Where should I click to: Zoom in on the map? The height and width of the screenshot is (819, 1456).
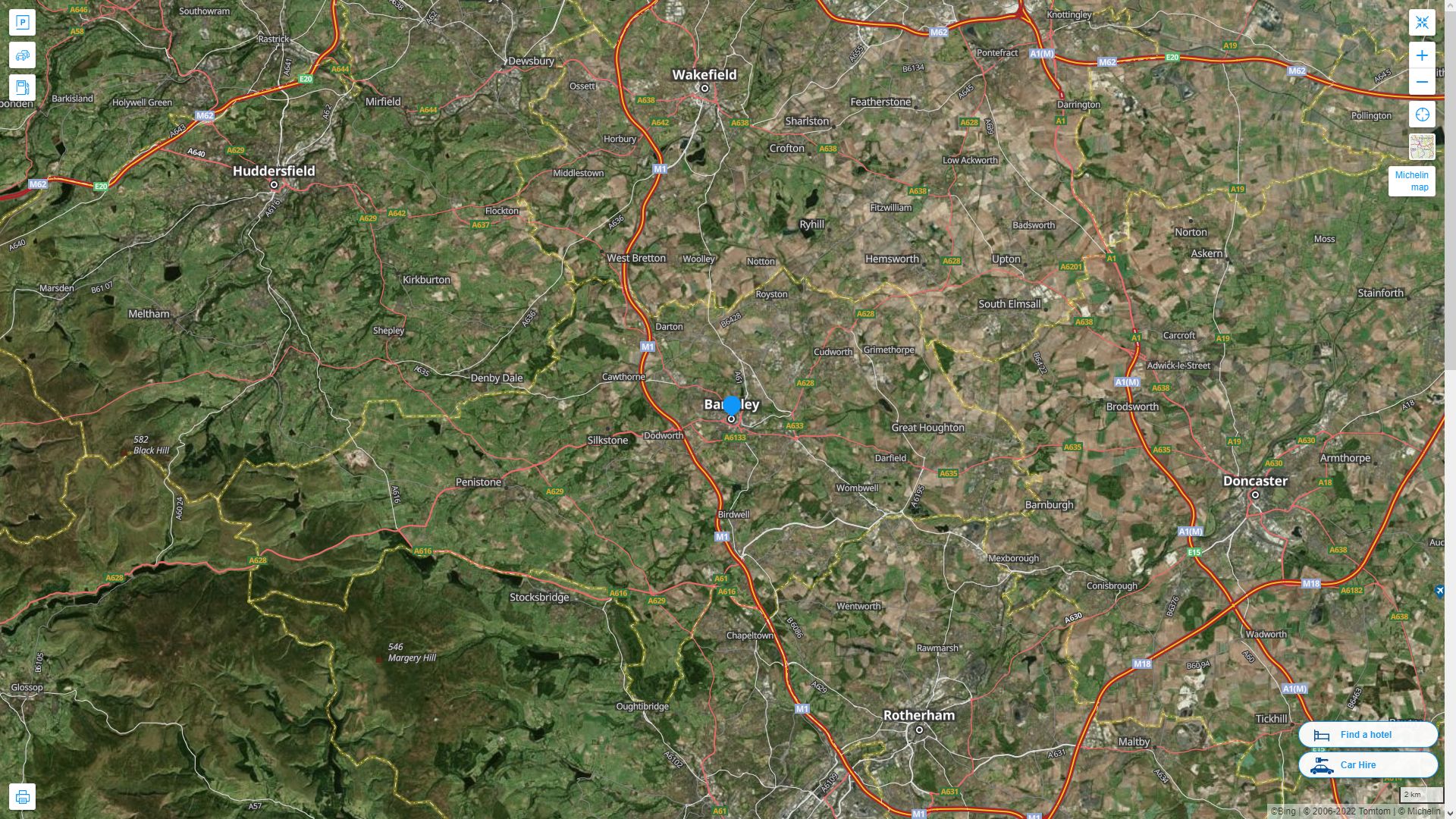pyautogui.click(x=1422, y=55)
